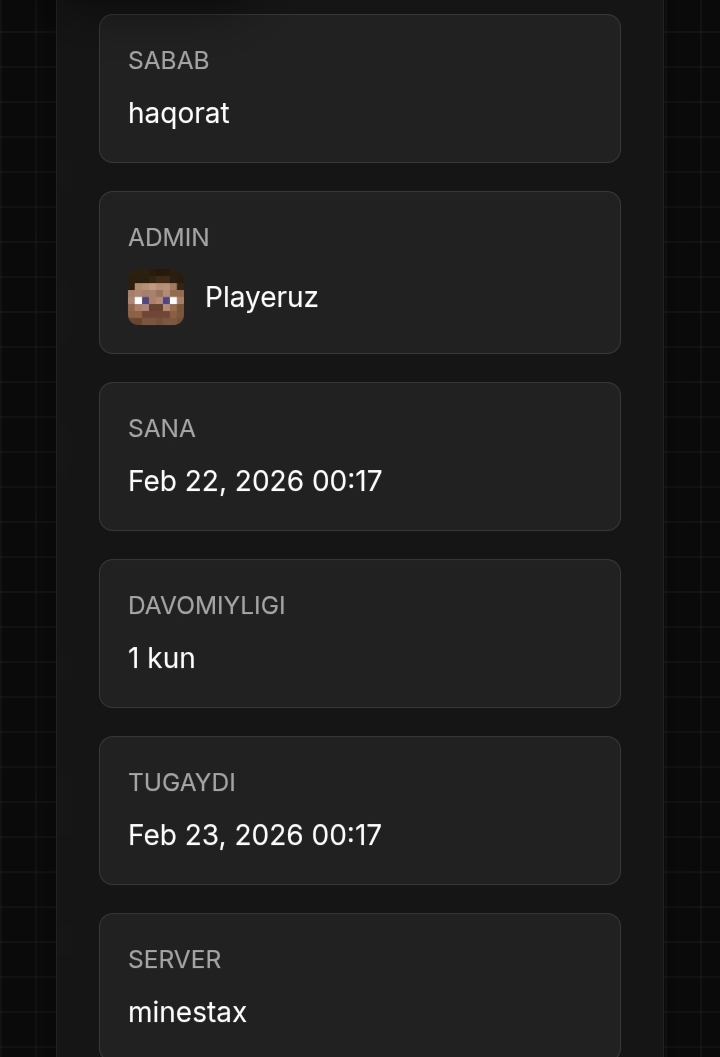Click the DAVOMIYLIGI label text
This screenshot has height=1057, width=720.
click(x=207, y=606)
